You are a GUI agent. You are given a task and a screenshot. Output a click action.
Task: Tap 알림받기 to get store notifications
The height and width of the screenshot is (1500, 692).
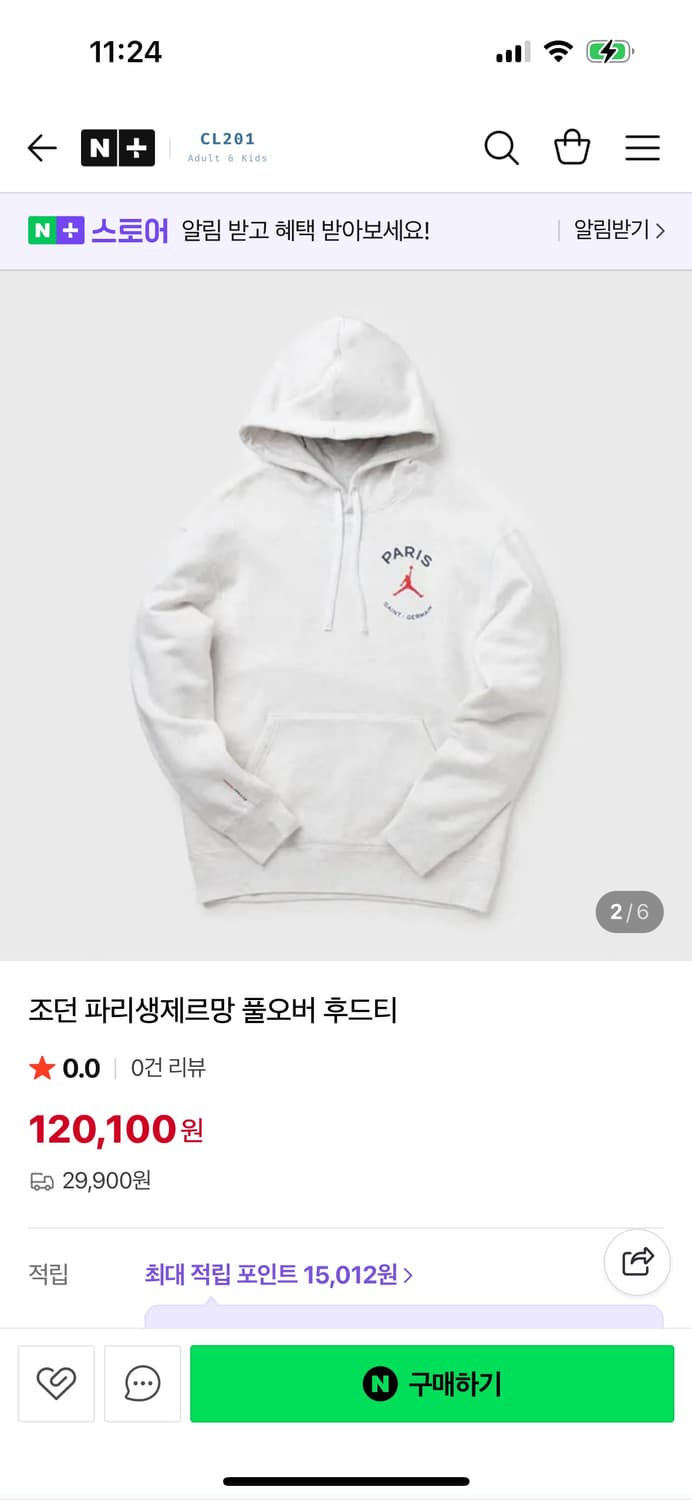[x=618, y=231]
